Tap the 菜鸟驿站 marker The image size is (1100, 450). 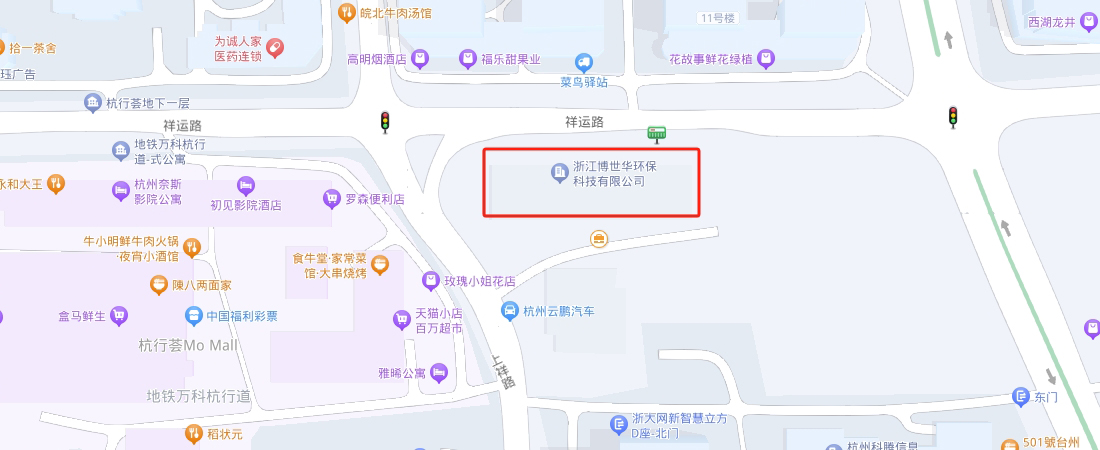pyautogui.click(x=583, y=64)
